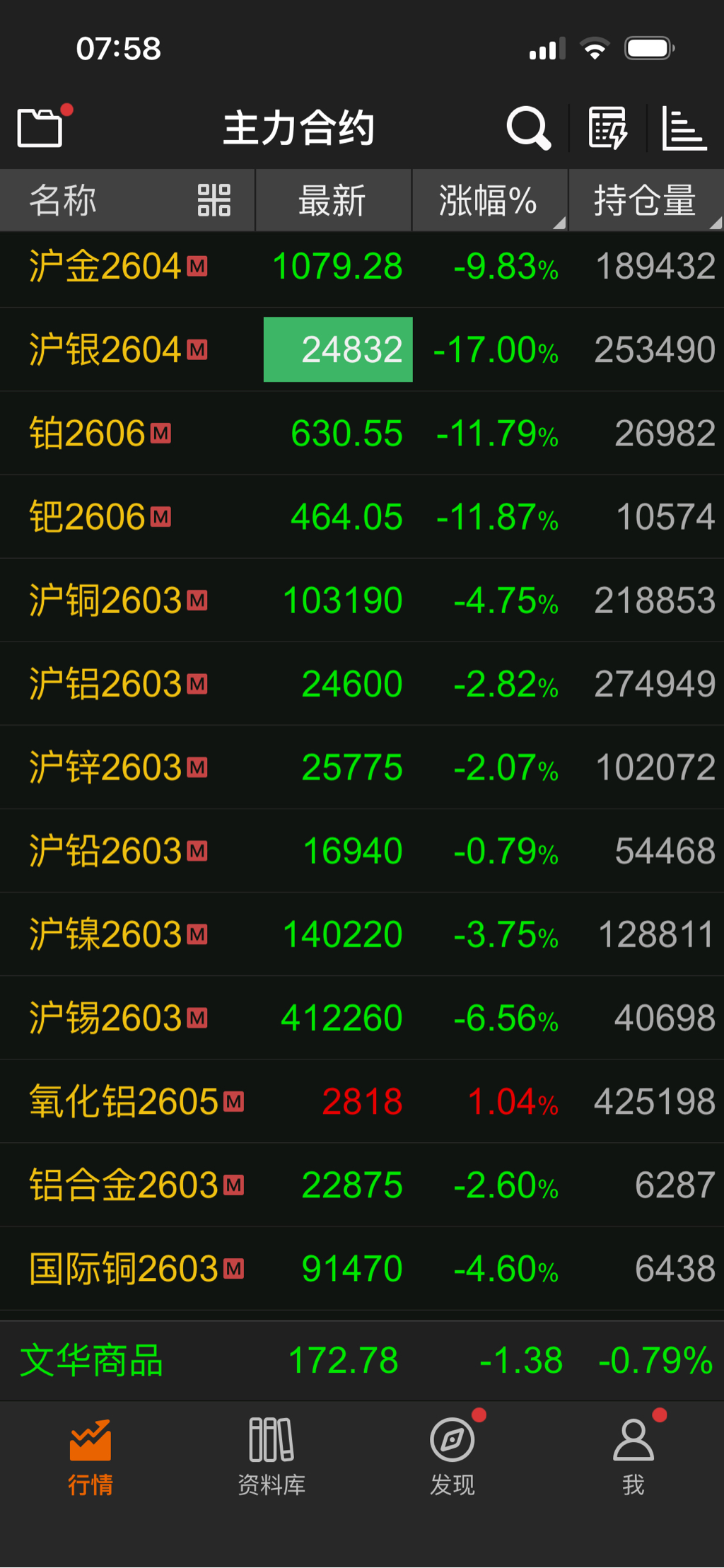
Task: Sort by 涨幅% column header
Action: [489, 200]
